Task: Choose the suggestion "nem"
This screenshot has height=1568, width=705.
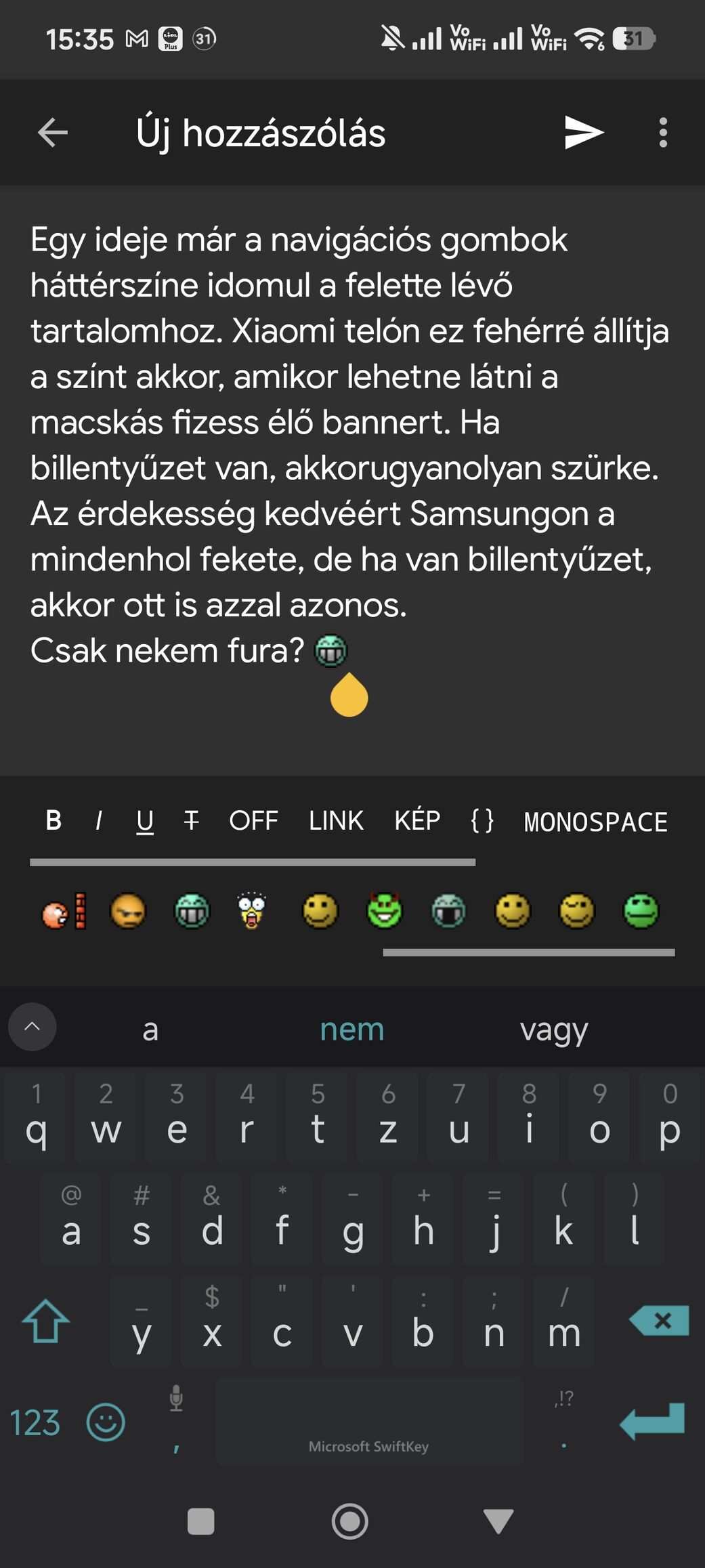Action: click(x=351, y=1029)
